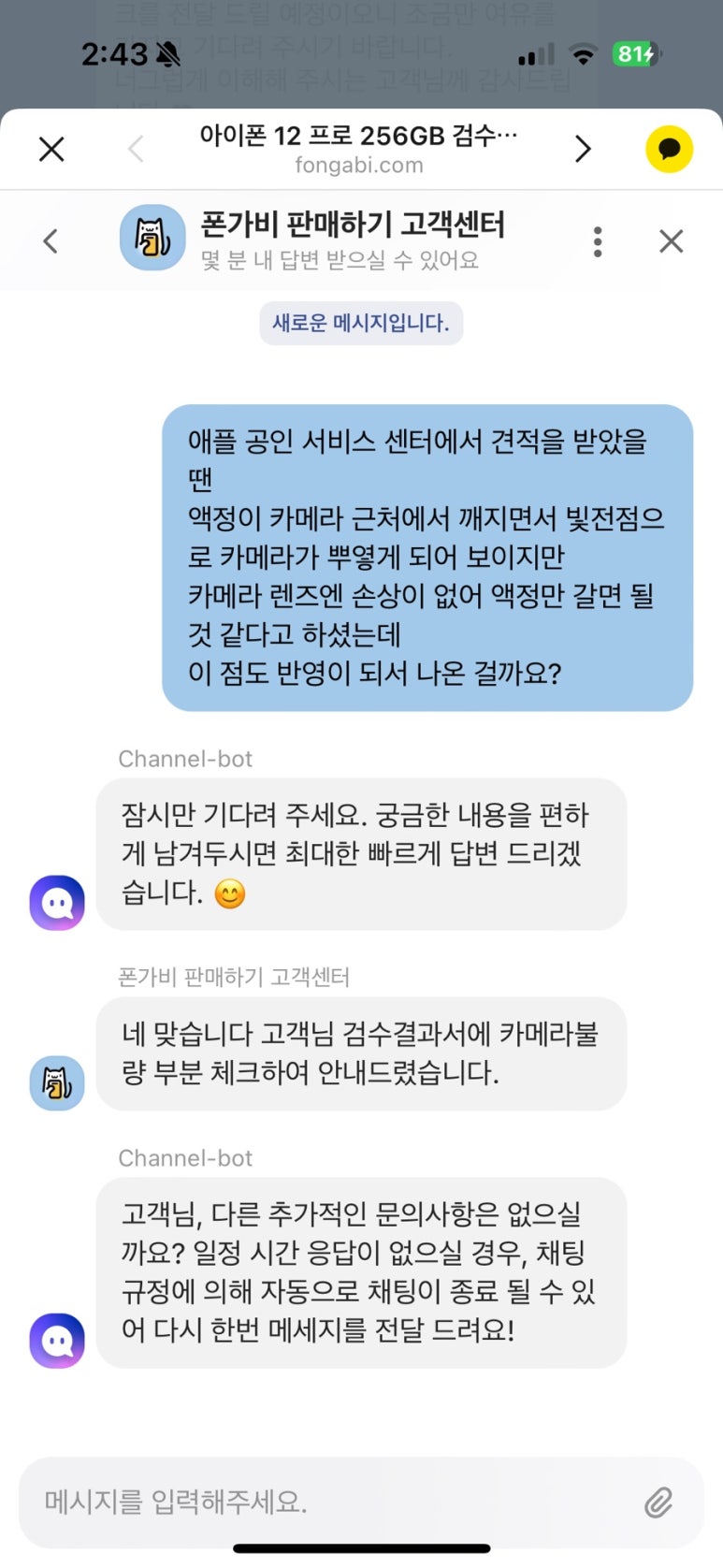This screenshot has height=1568, width=723.
Task: Close the in-app browser sheet
Action: pos(51,149)
